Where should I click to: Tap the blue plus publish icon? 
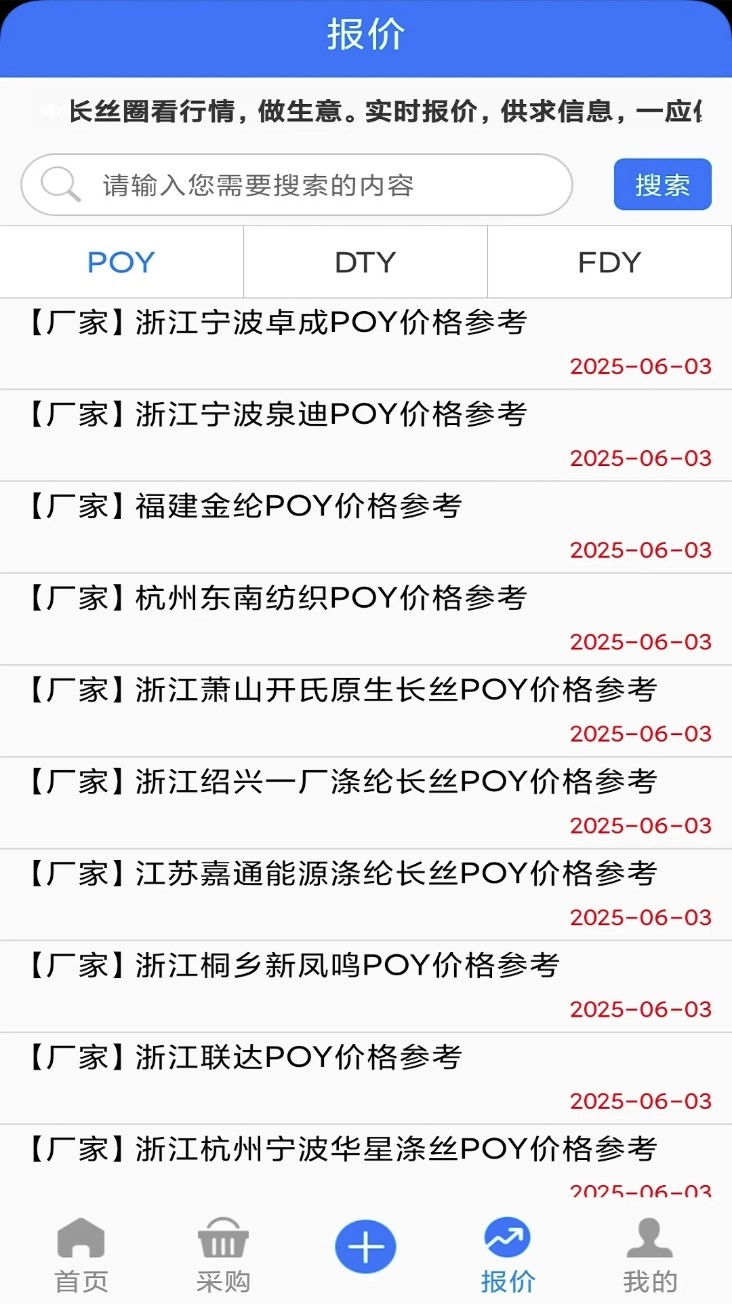[366, 1246]
